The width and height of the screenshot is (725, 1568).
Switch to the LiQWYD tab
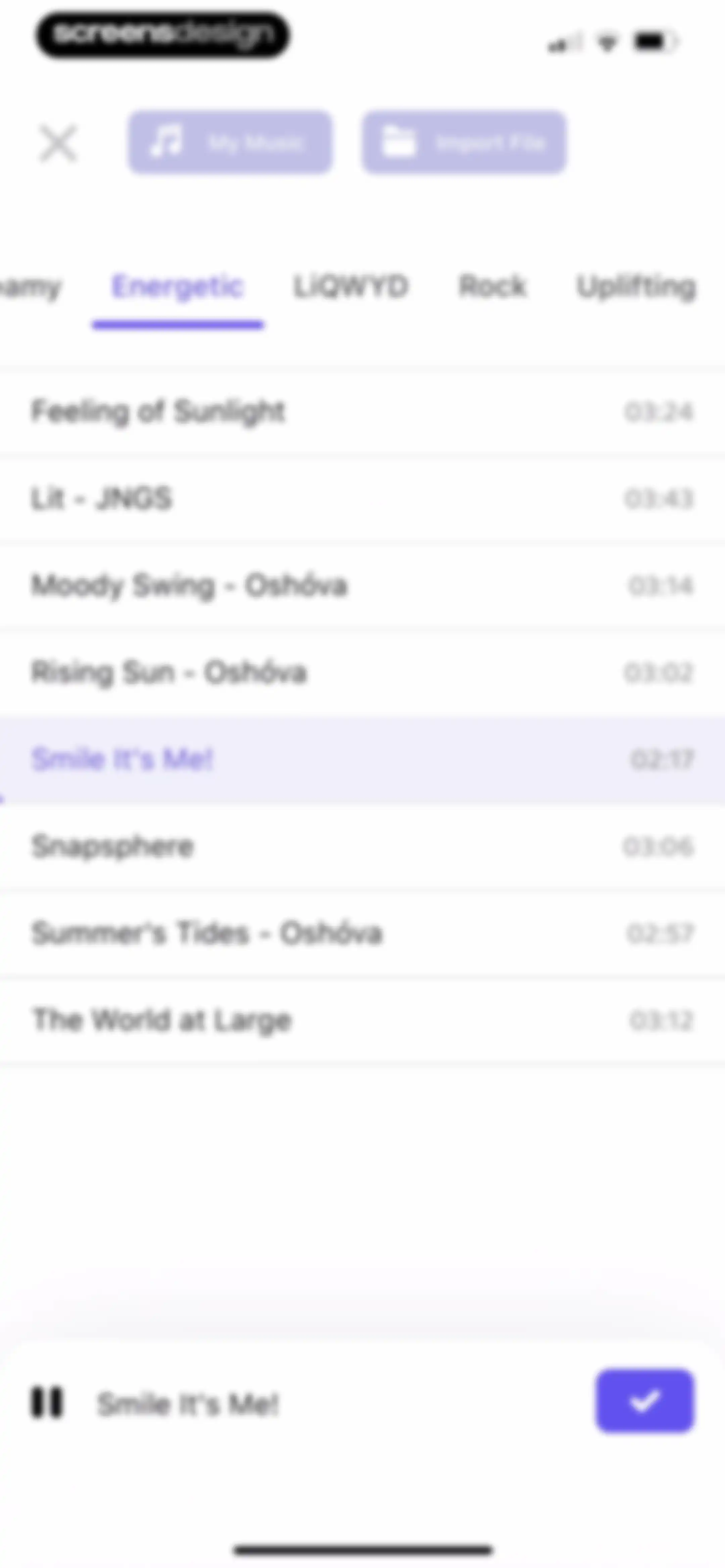tap(351, 286)
